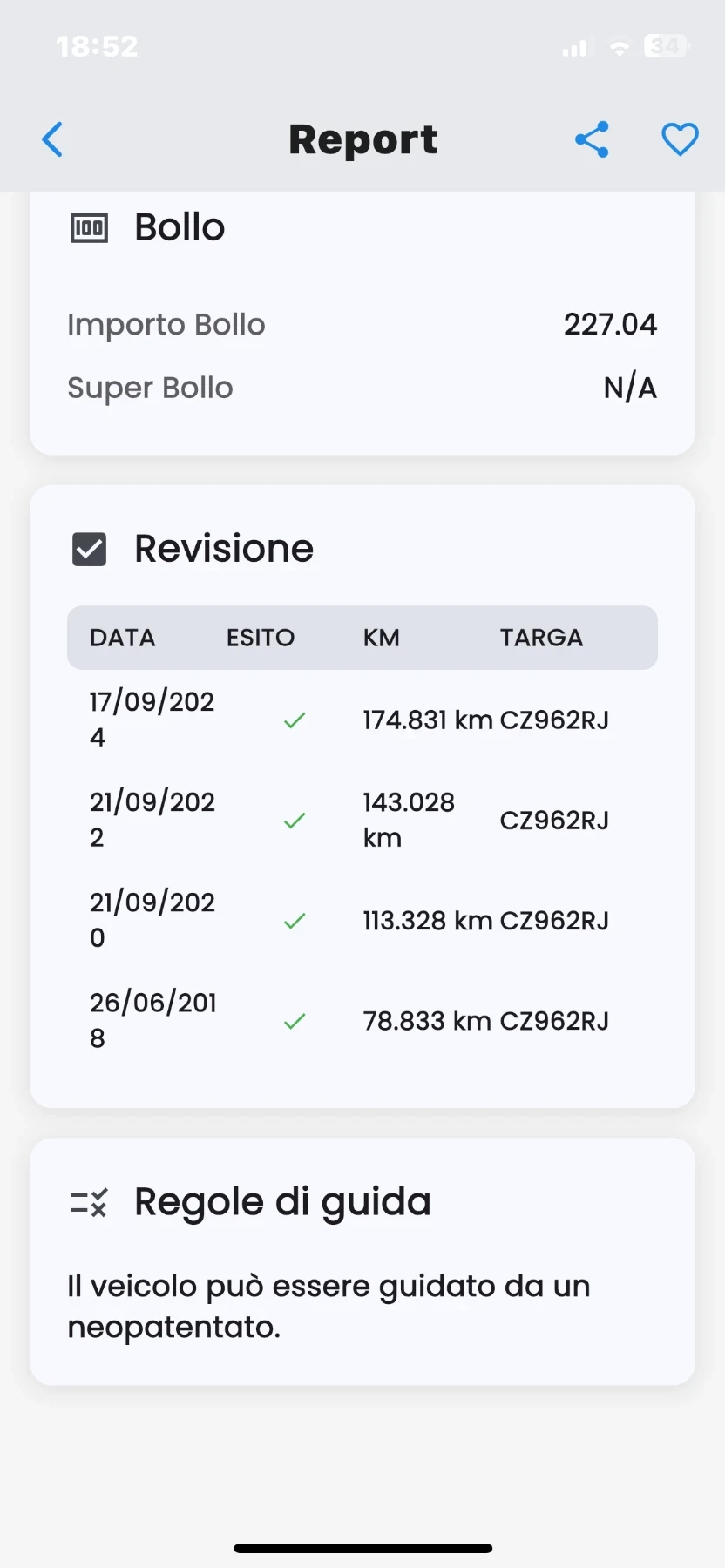Viewport: 725px width, 1568px height.
Task: Tap the green check for 17/09/2024 inspection
Action: click(x=295, y=720)
